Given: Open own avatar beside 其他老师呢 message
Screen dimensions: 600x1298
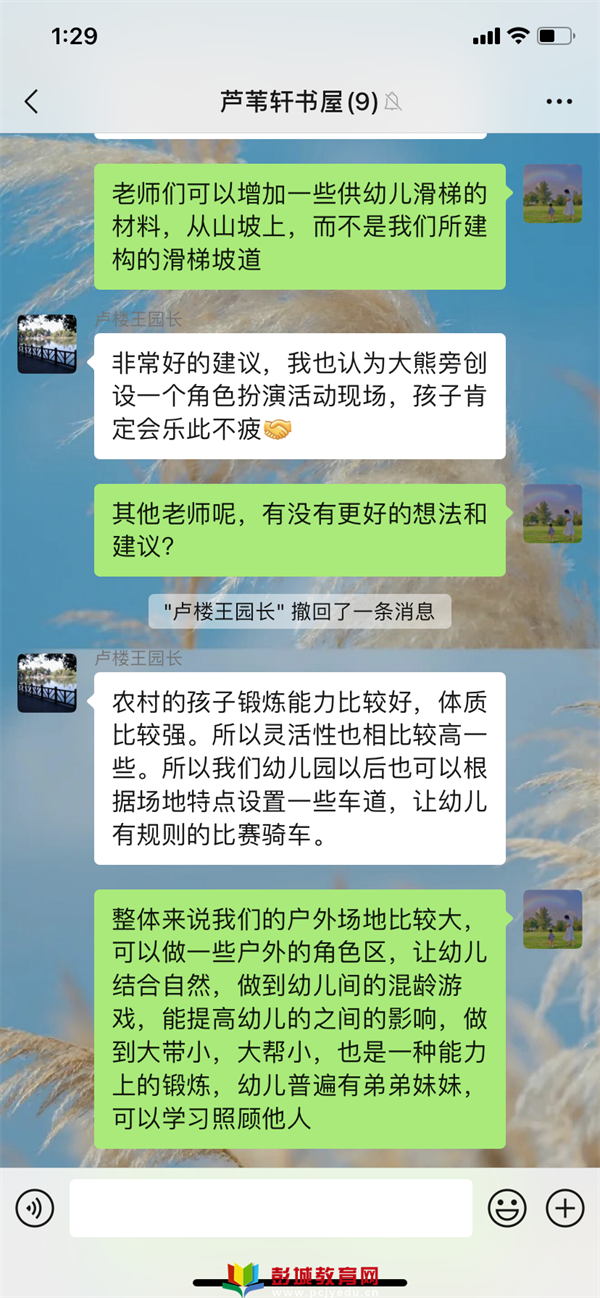Looking at the screenshot, I should [x=552, y=514].
